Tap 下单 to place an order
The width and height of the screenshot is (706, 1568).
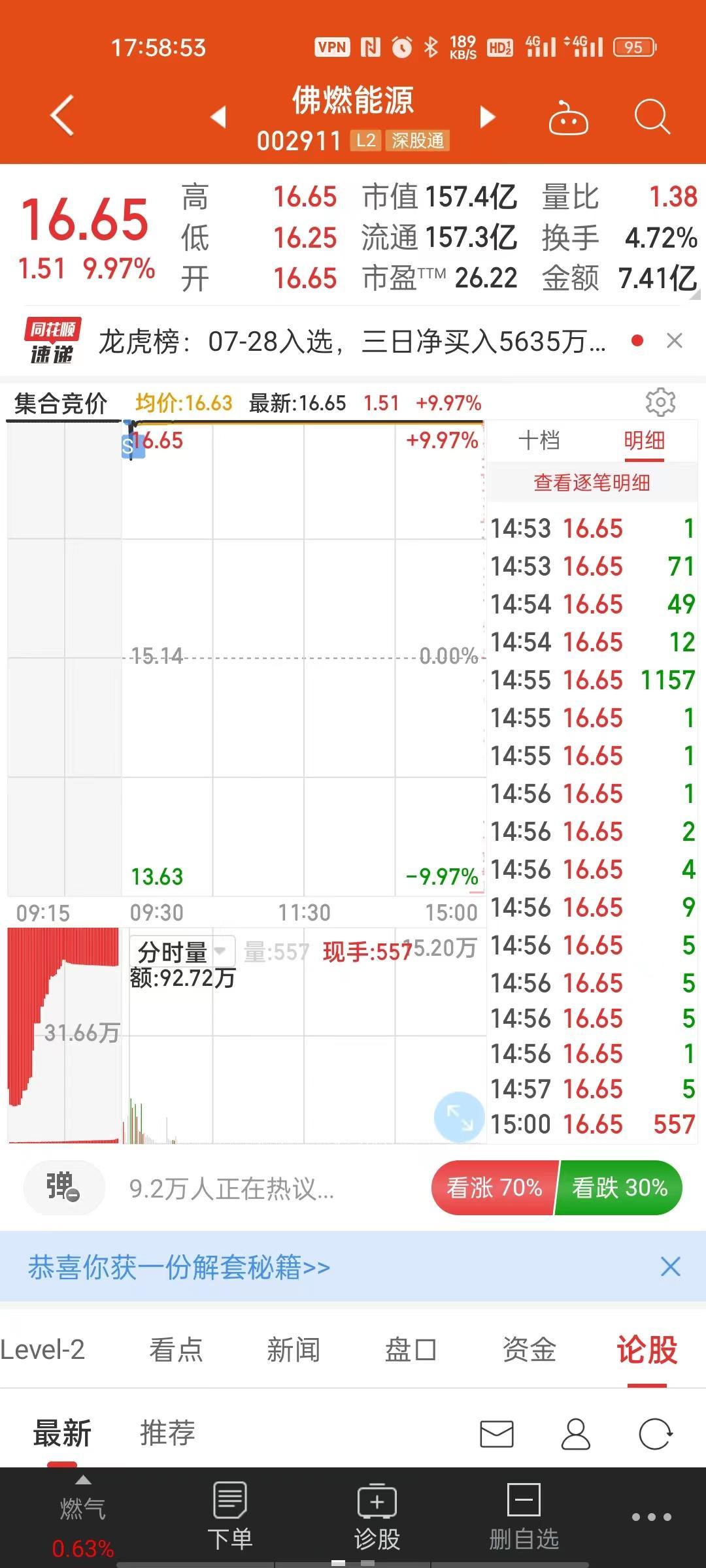pyautogui.click(x=230, y=1517)
